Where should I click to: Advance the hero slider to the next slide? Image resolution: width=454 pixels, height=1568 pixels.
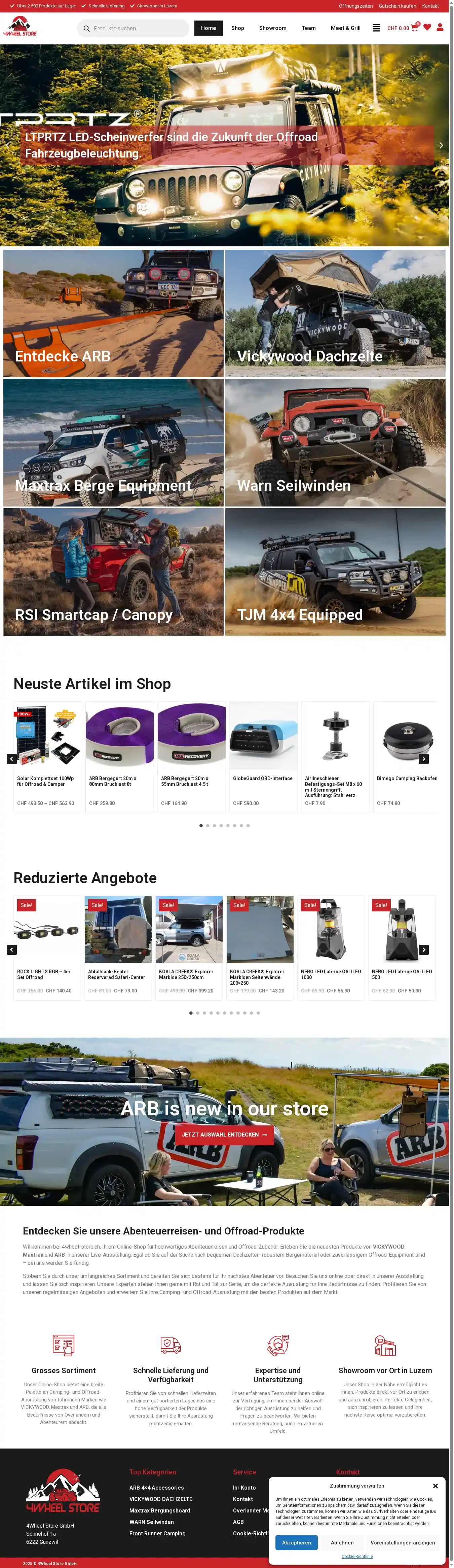pyautogui.click(x=441, y=145)
